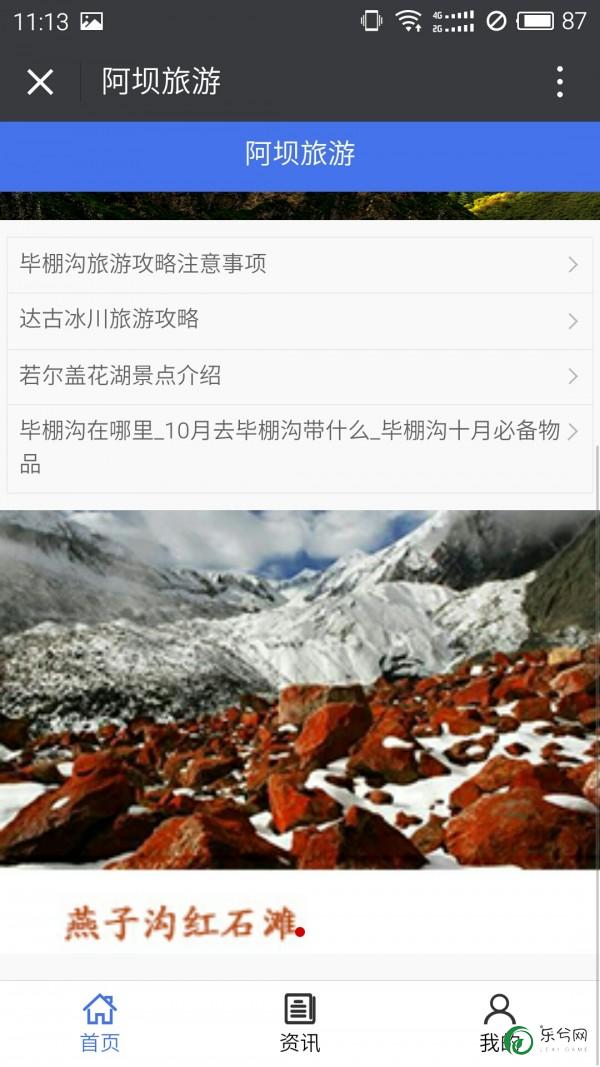Image resolution: width=600 pixels, height=1067 pixels.
Task: Open 毕棚沟旅游攻略注意事项 article
Action: click(x=298, y=264)
